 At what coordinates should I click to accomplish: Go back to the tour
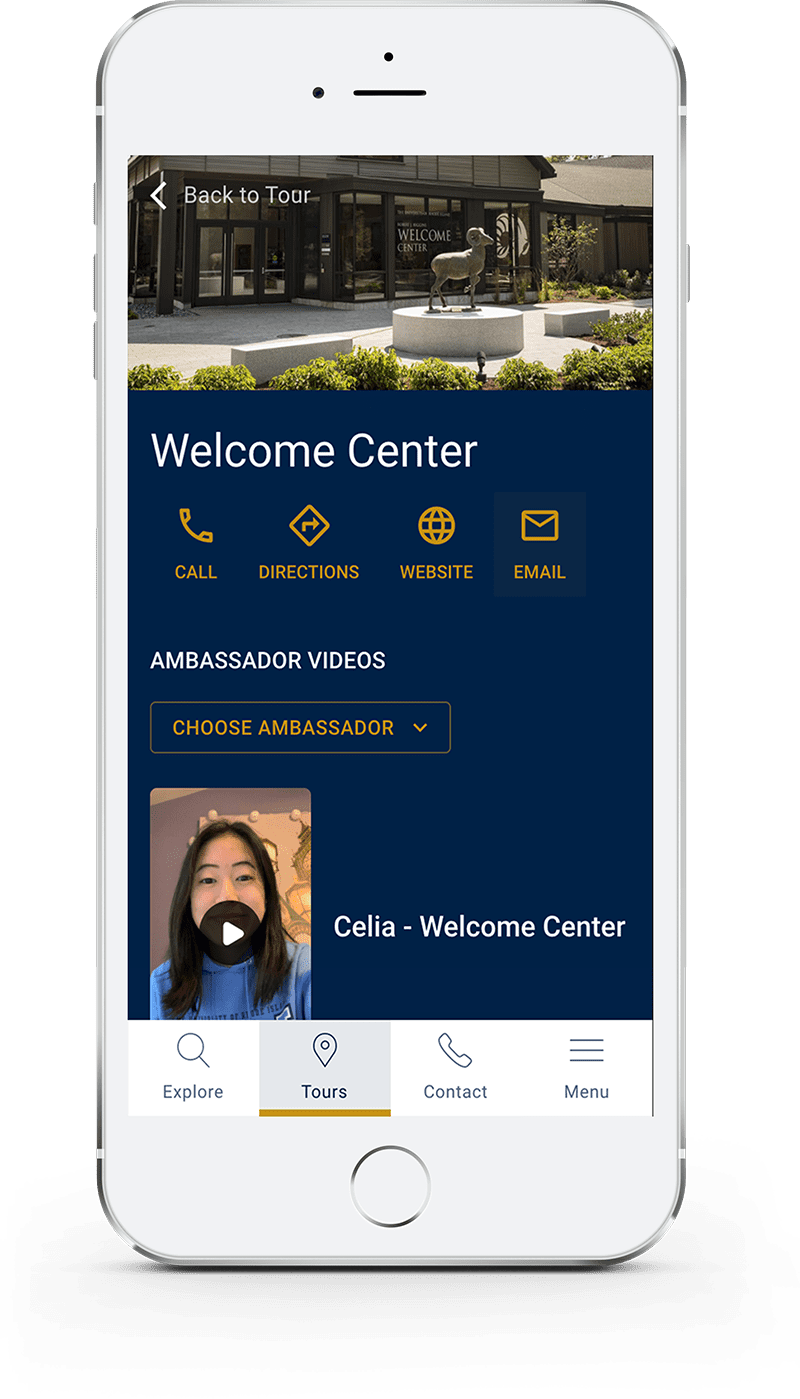pos(230,195)
